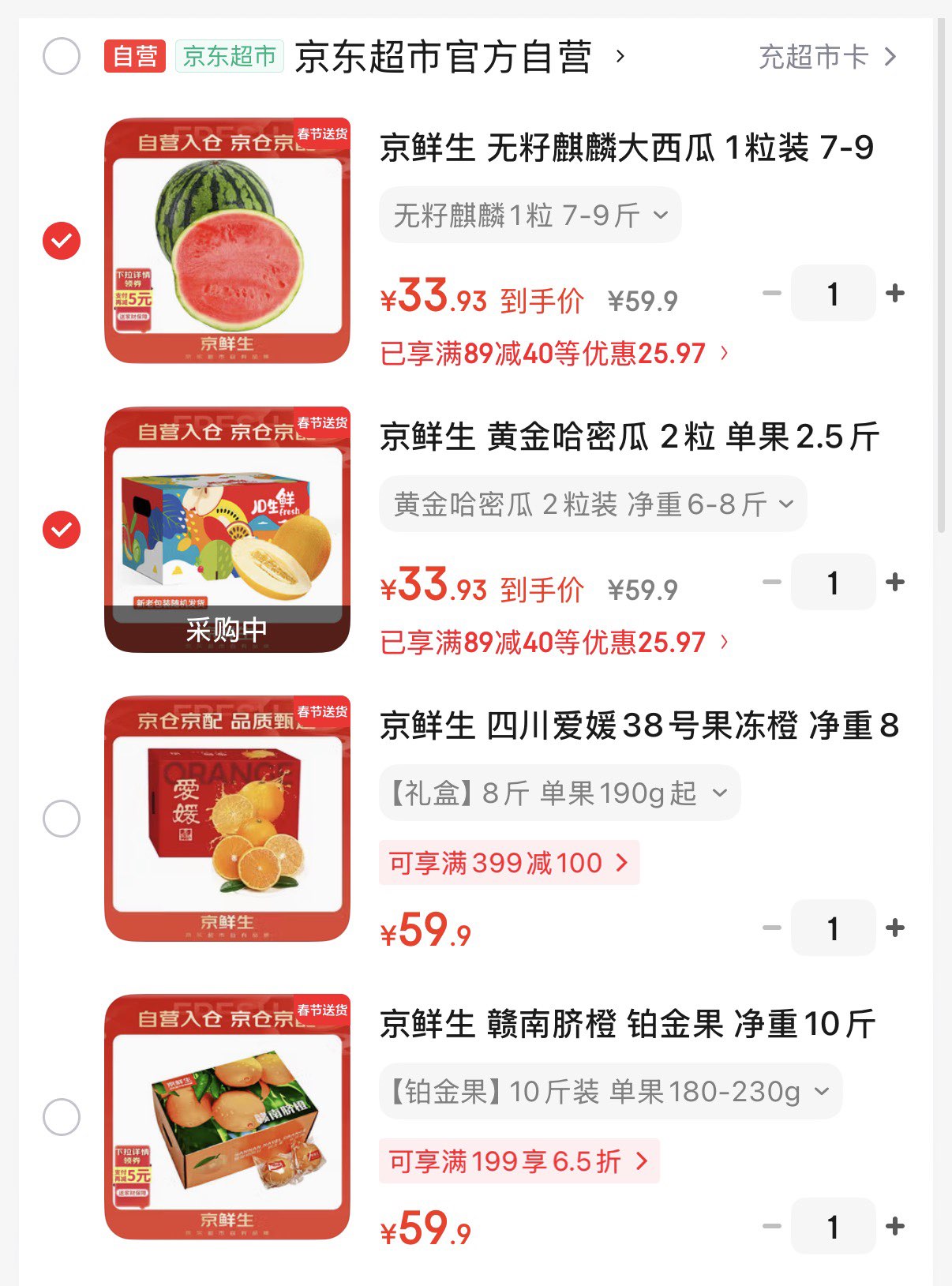Increase the 爱媛38号果冻橙 quantity
The height and width of the screenshot is (1286, 952).
(x=895, y=928)
